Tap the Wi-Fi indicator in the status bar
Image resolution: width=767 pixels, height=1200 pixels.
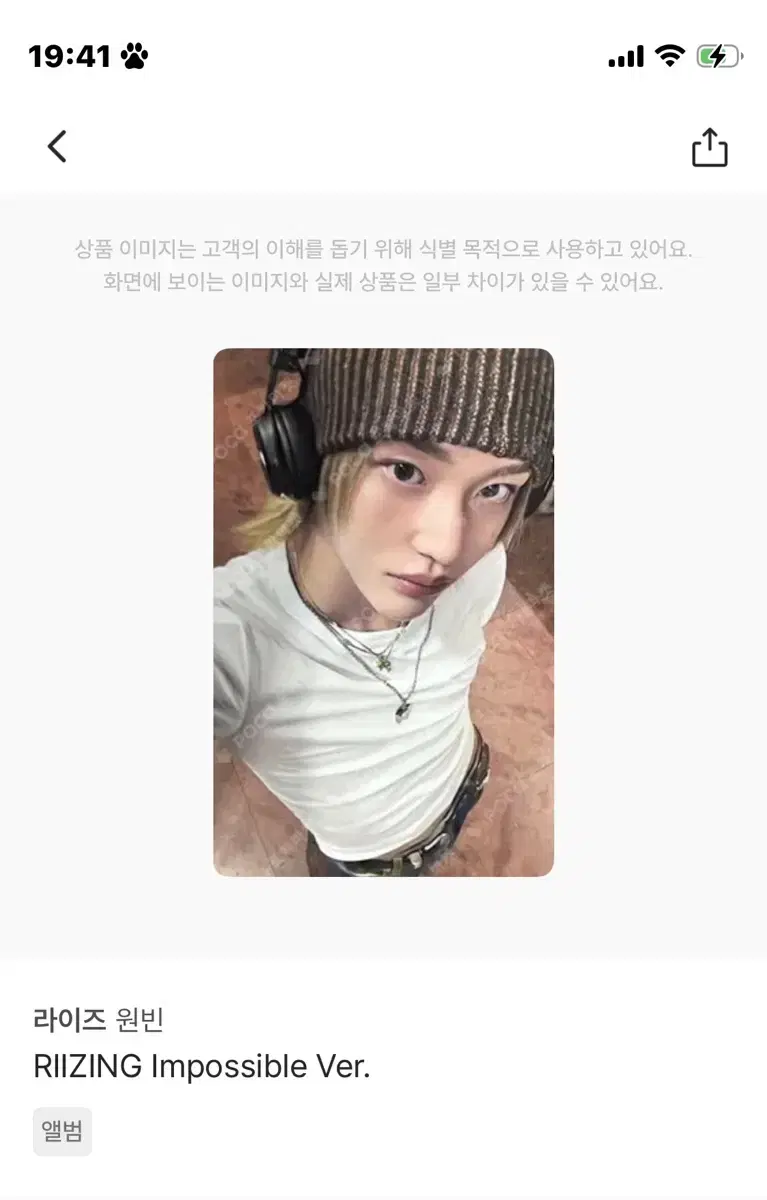(672, 56)
